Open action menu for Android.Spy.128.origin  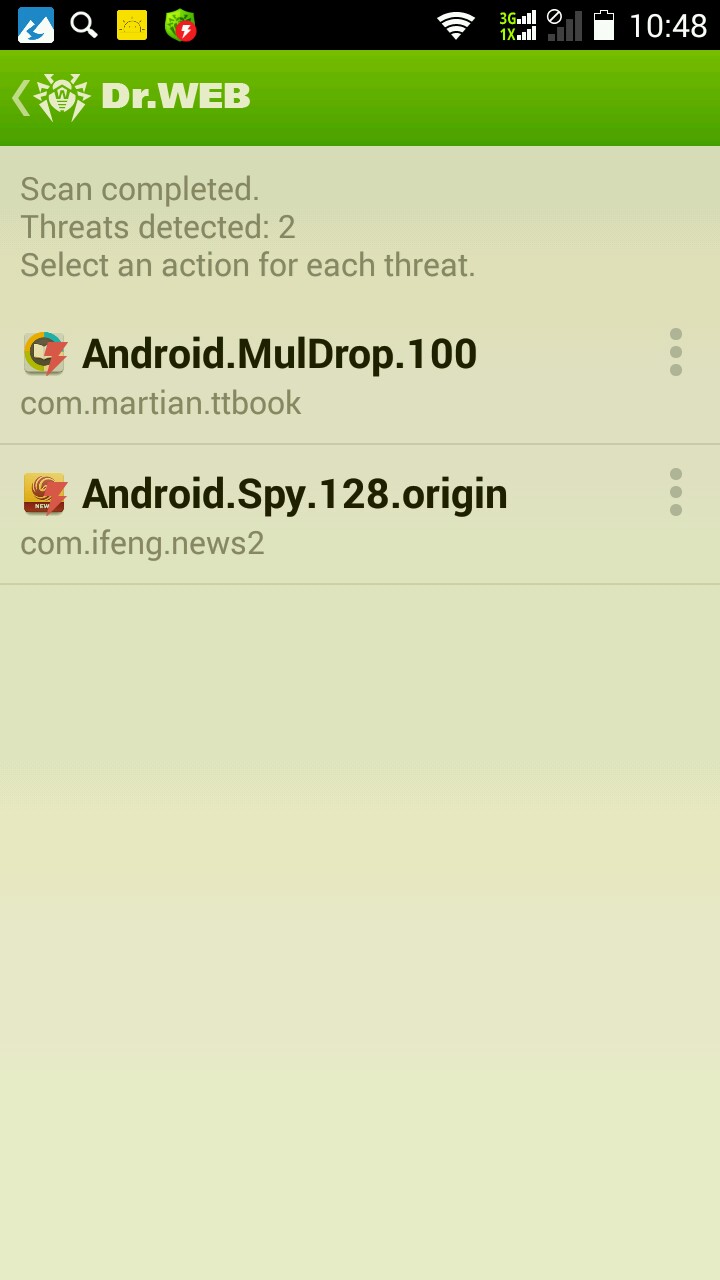(x=676, y=492)
